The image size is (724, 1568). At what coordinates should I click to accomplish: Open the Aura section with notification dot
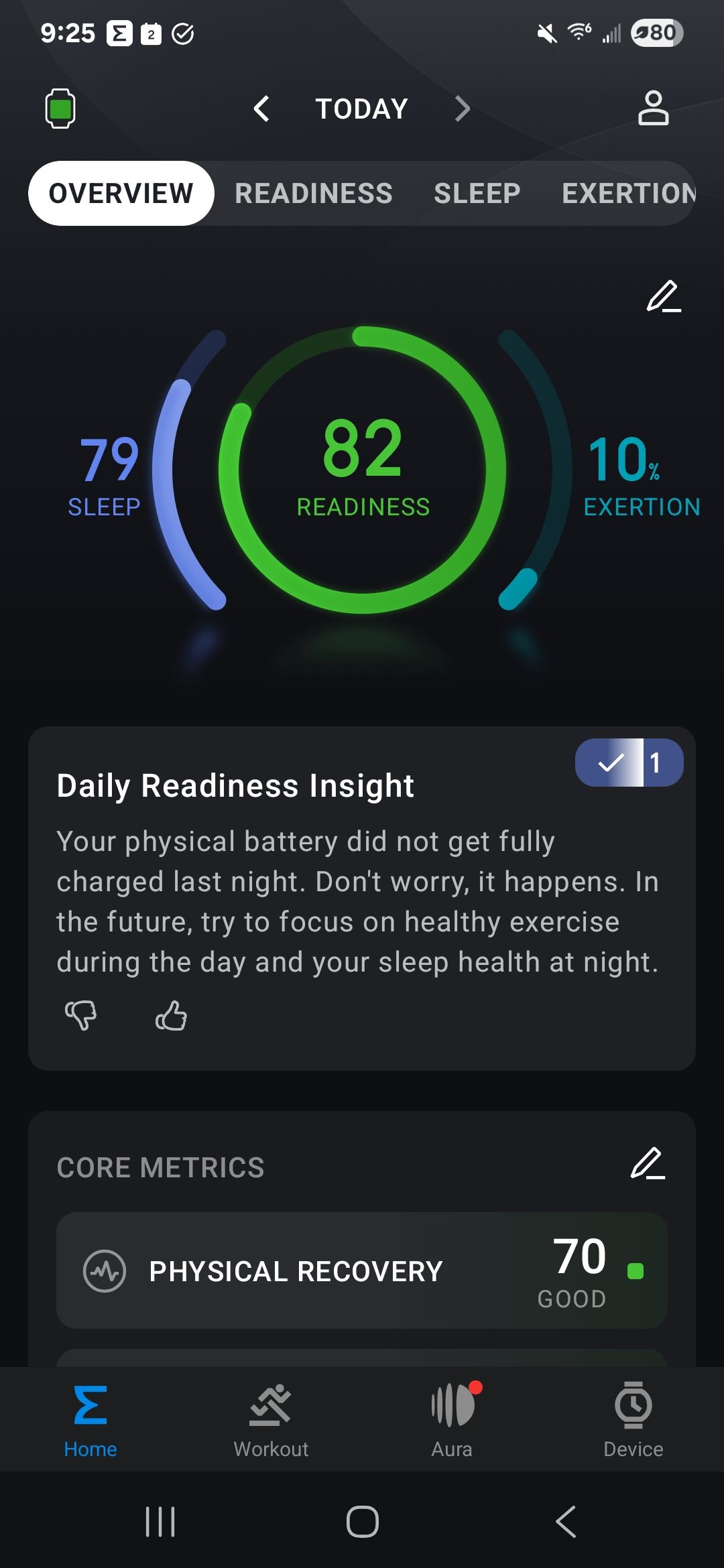click(451, 1421)
